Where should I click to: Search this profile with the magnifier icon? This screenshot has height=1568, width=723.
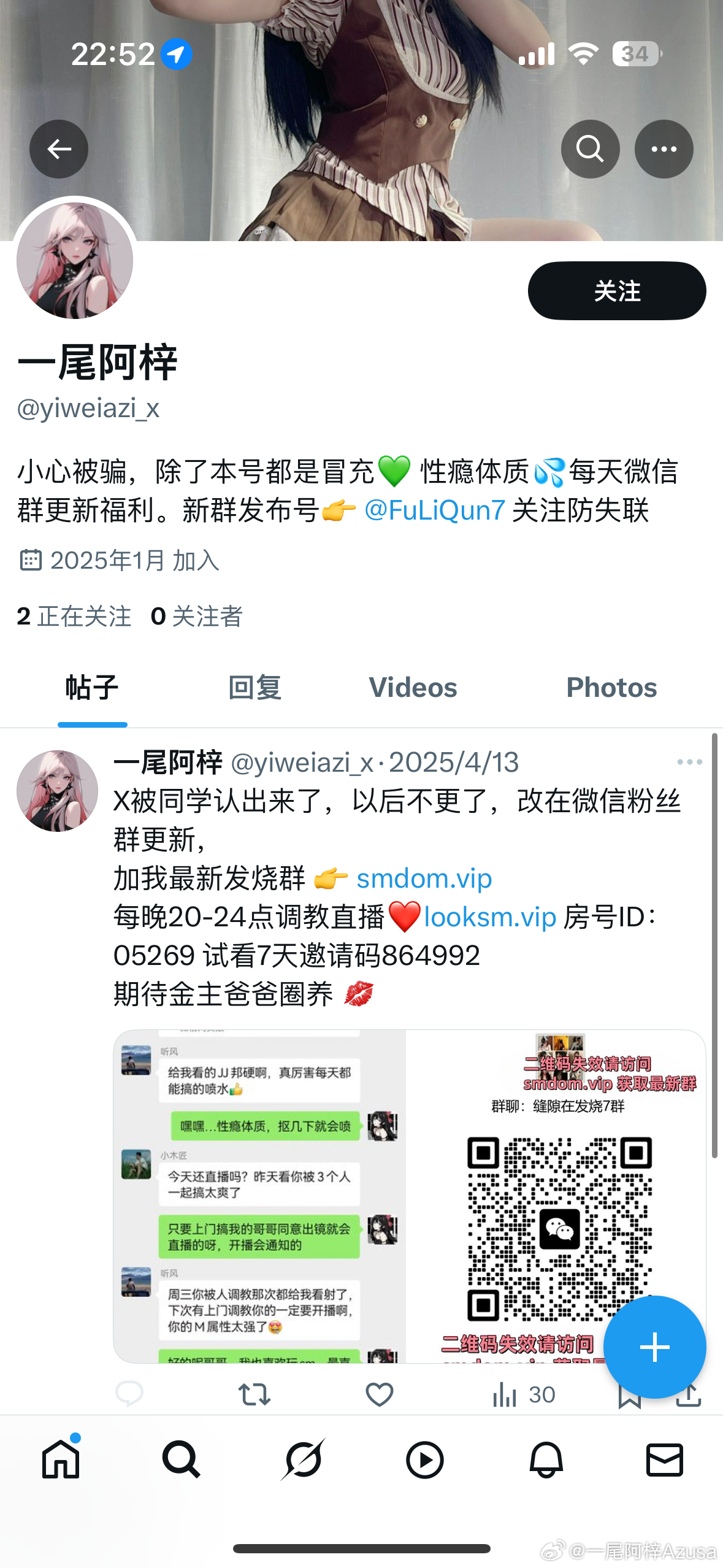point(590,149)
